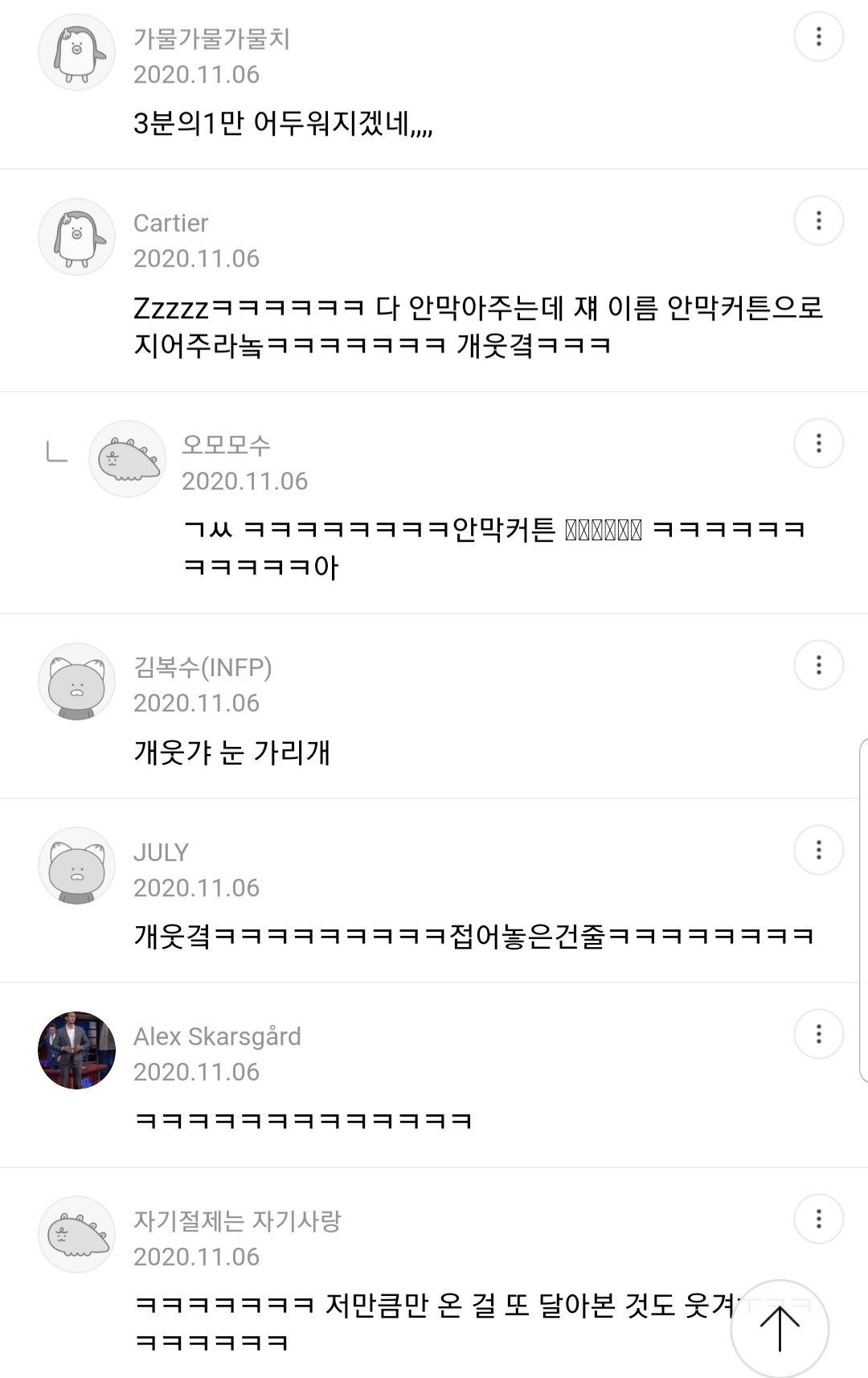Open 오모모수's profile avatar
Image resolution: width=868 pixels, height=1378 pixels.
(127, 458)
